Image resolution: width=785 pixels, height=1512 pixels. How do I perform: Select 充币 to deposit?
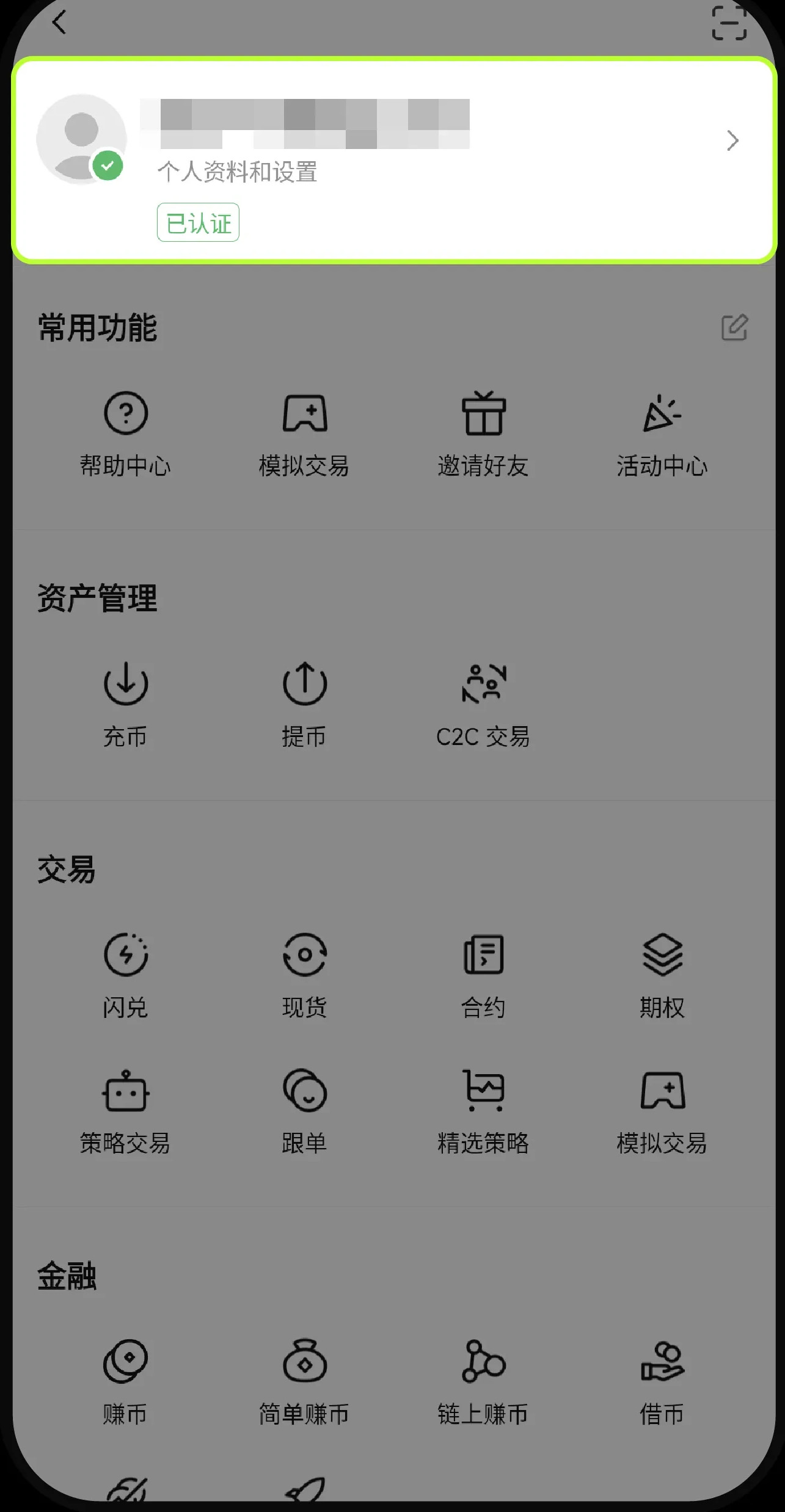125,704
